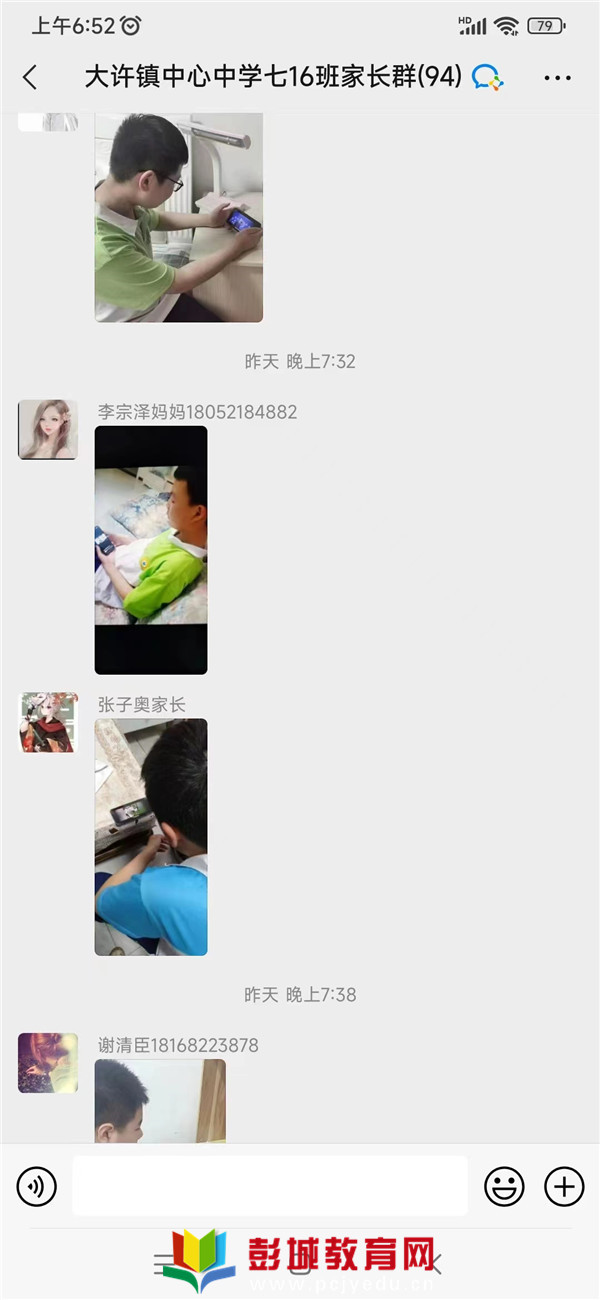View the photo of boy in green shirt at desk
This screenshot has height=1300, width=600.
click(178, 217)
